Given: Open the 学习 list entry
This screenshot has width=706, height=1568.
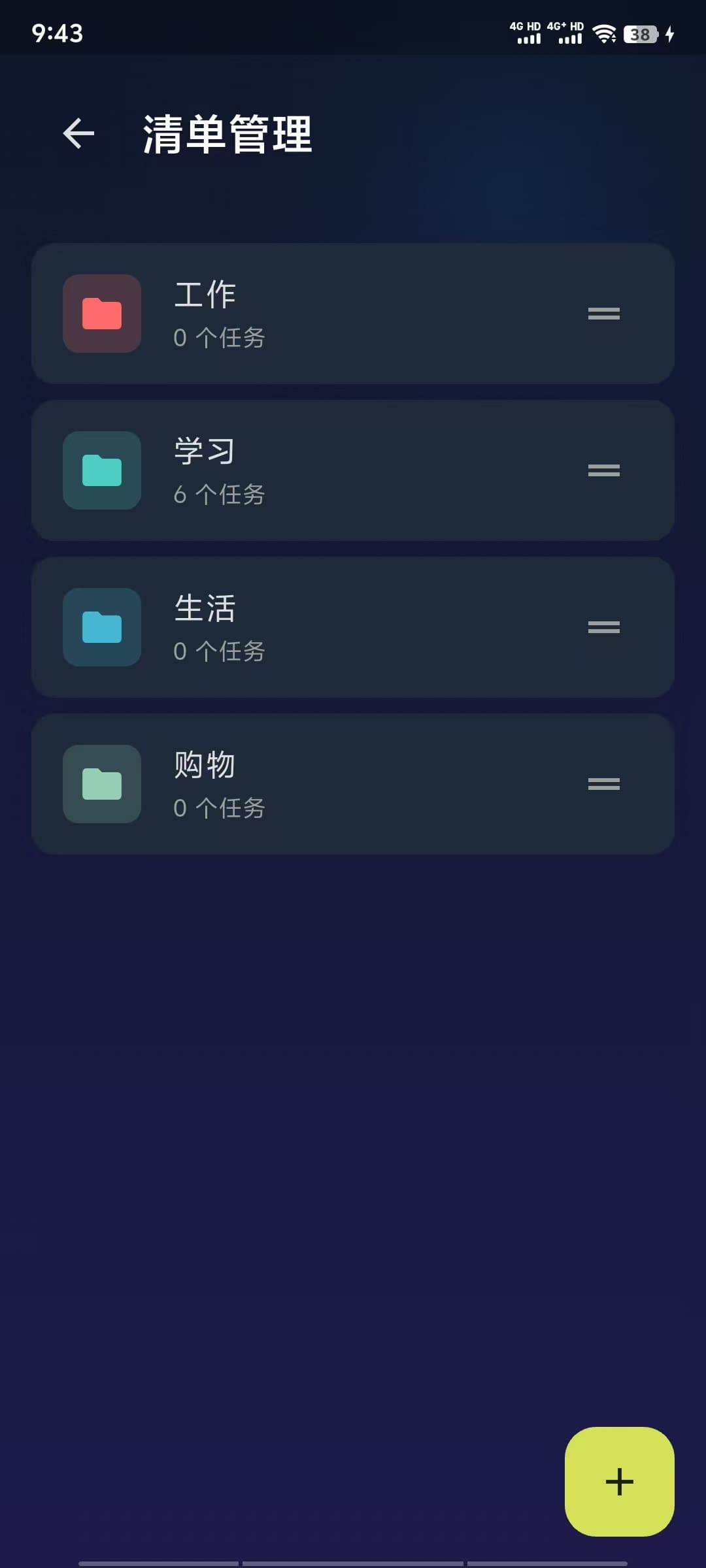Looking at the screenshot, I should [353, 471].
